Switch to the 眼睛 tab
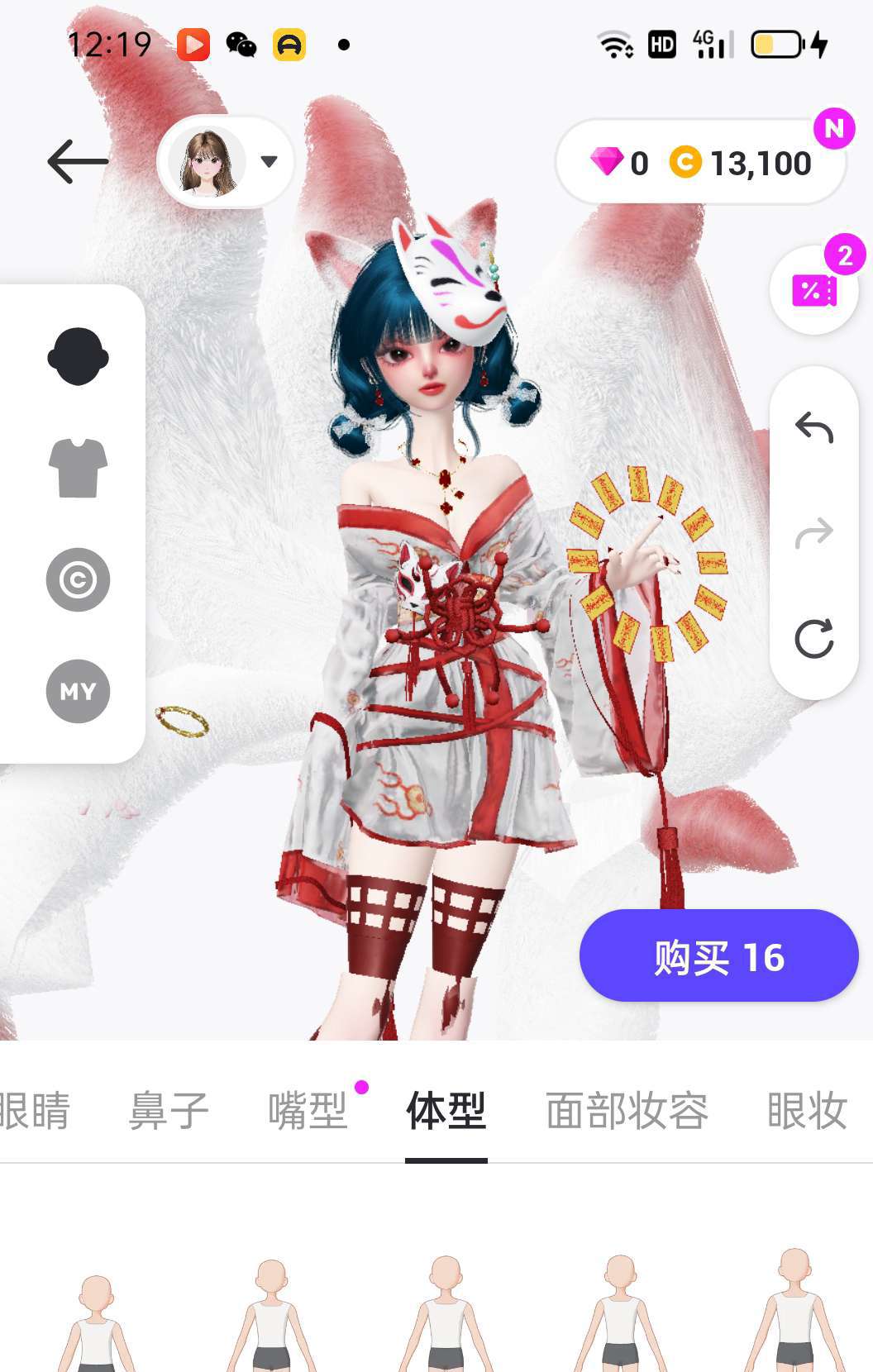This screenshot has height=1372, width=873. [35, 1110]
